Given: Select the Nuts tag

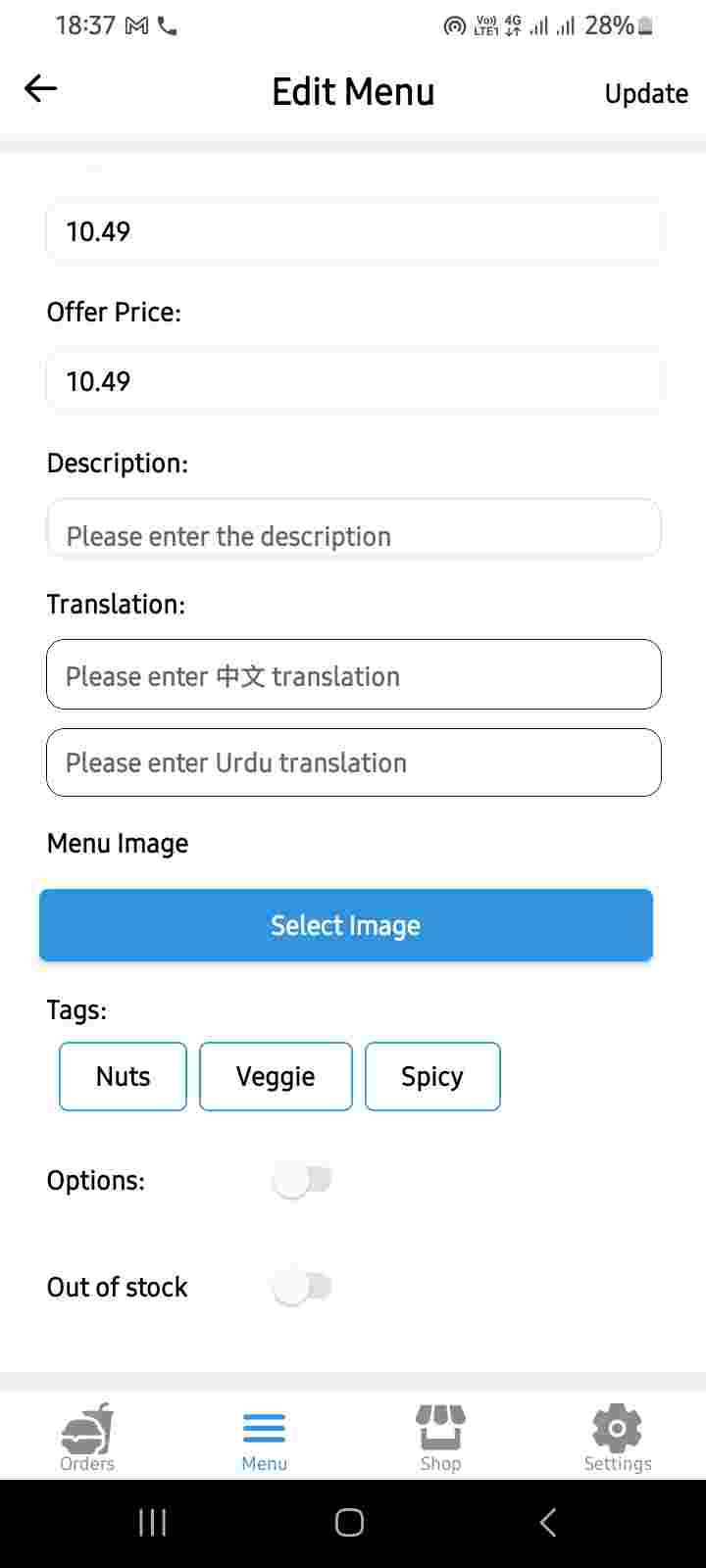Looking at the screenshot, I should pyautogui.click(x=123, y=1076).
